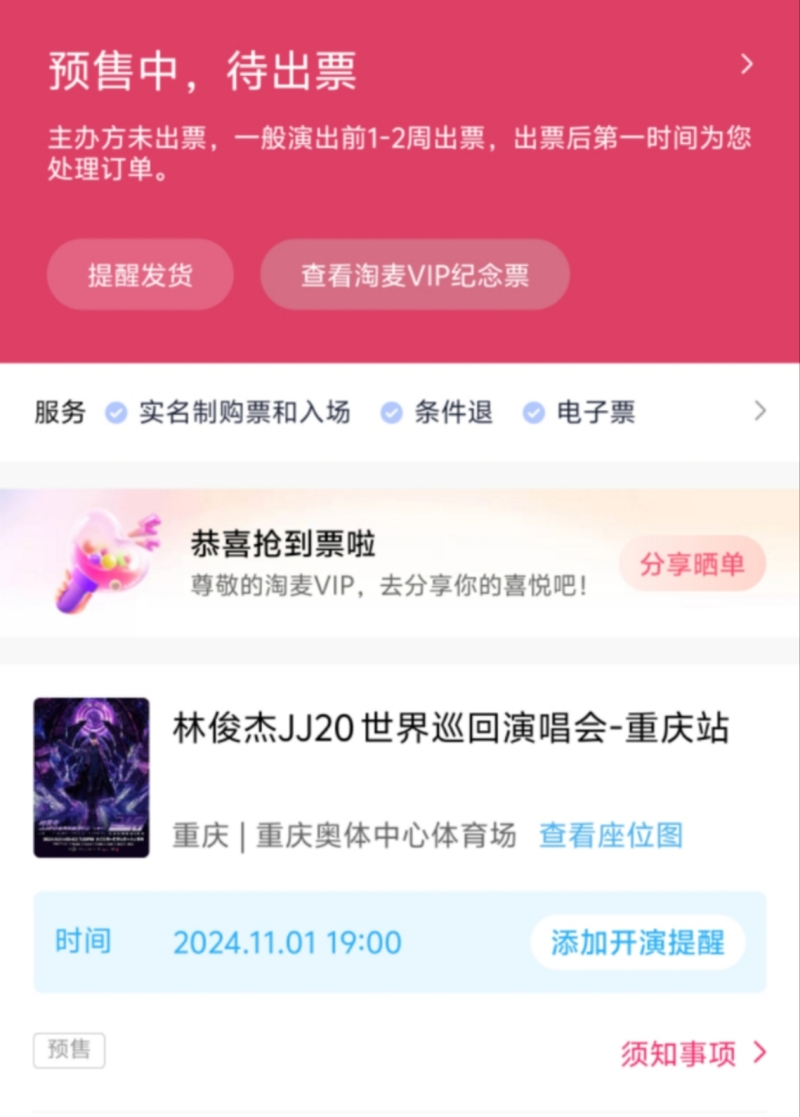Open the 林俊杰JJ20 concert poster

tap(91, 777)
